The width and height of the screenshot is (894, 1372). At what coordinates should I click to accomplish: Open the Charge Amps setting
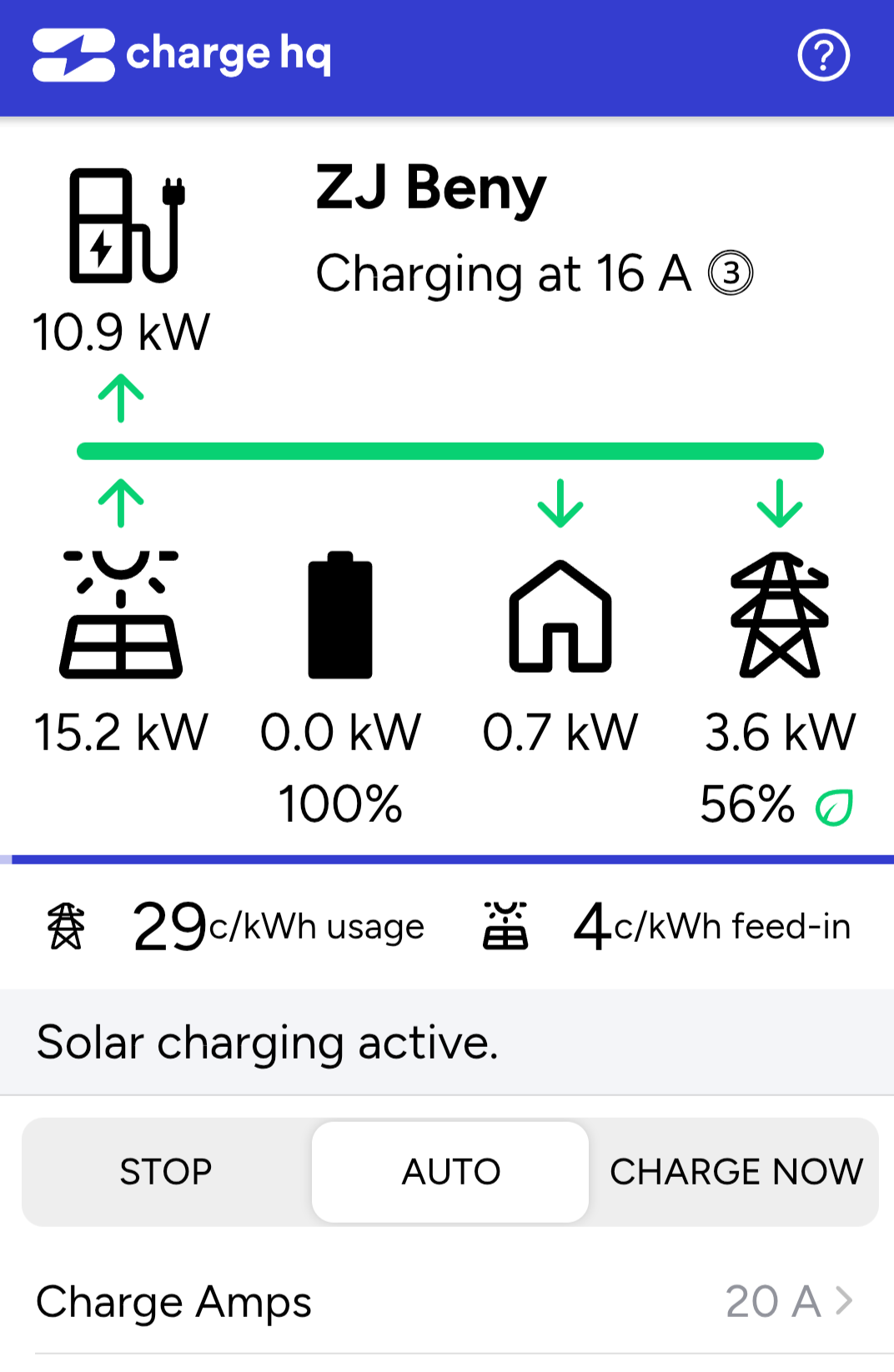[x=447, y=1301]
